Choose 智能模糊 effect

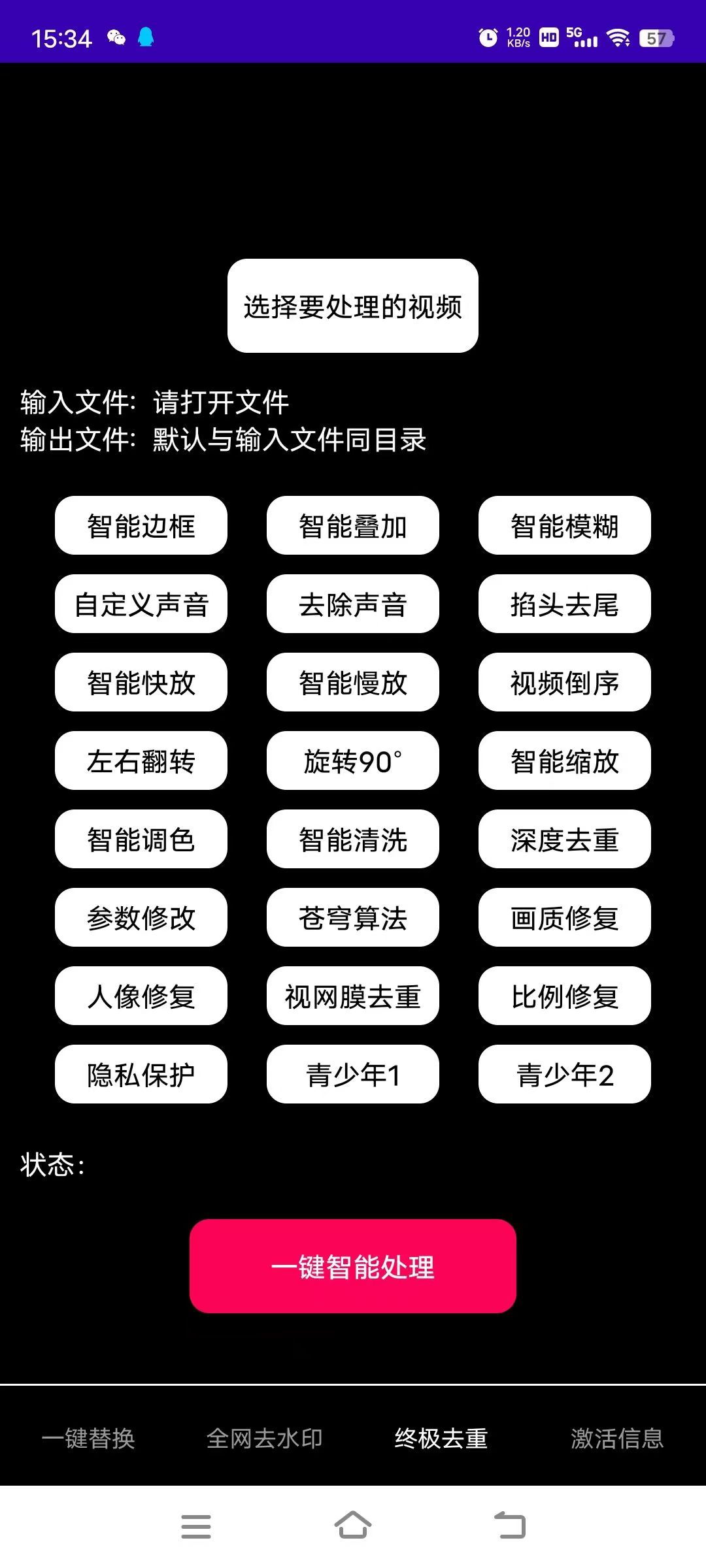point(564,526)
